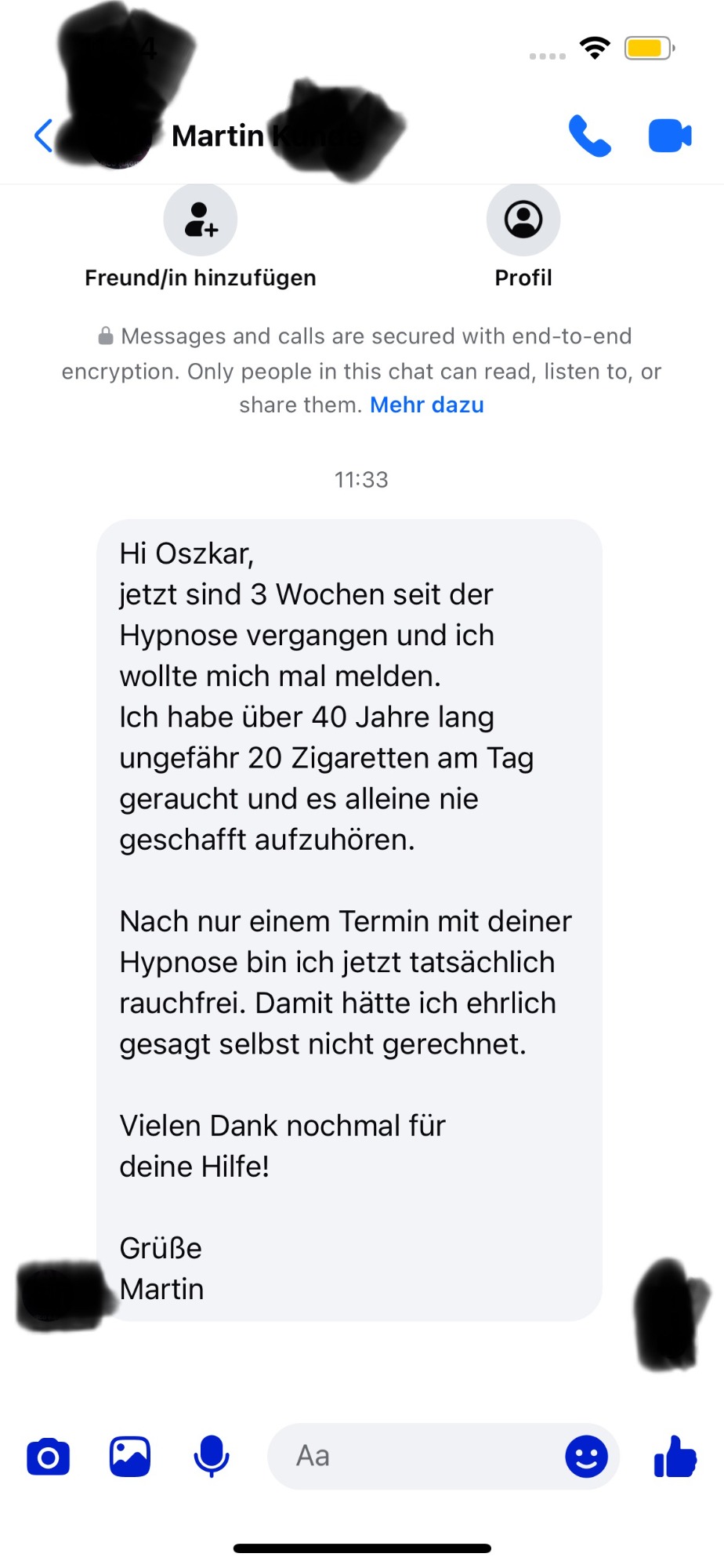Open the Profil button
Viewport: 724px width, 1568px height.
pyautogui.click(x=523, y=220)
